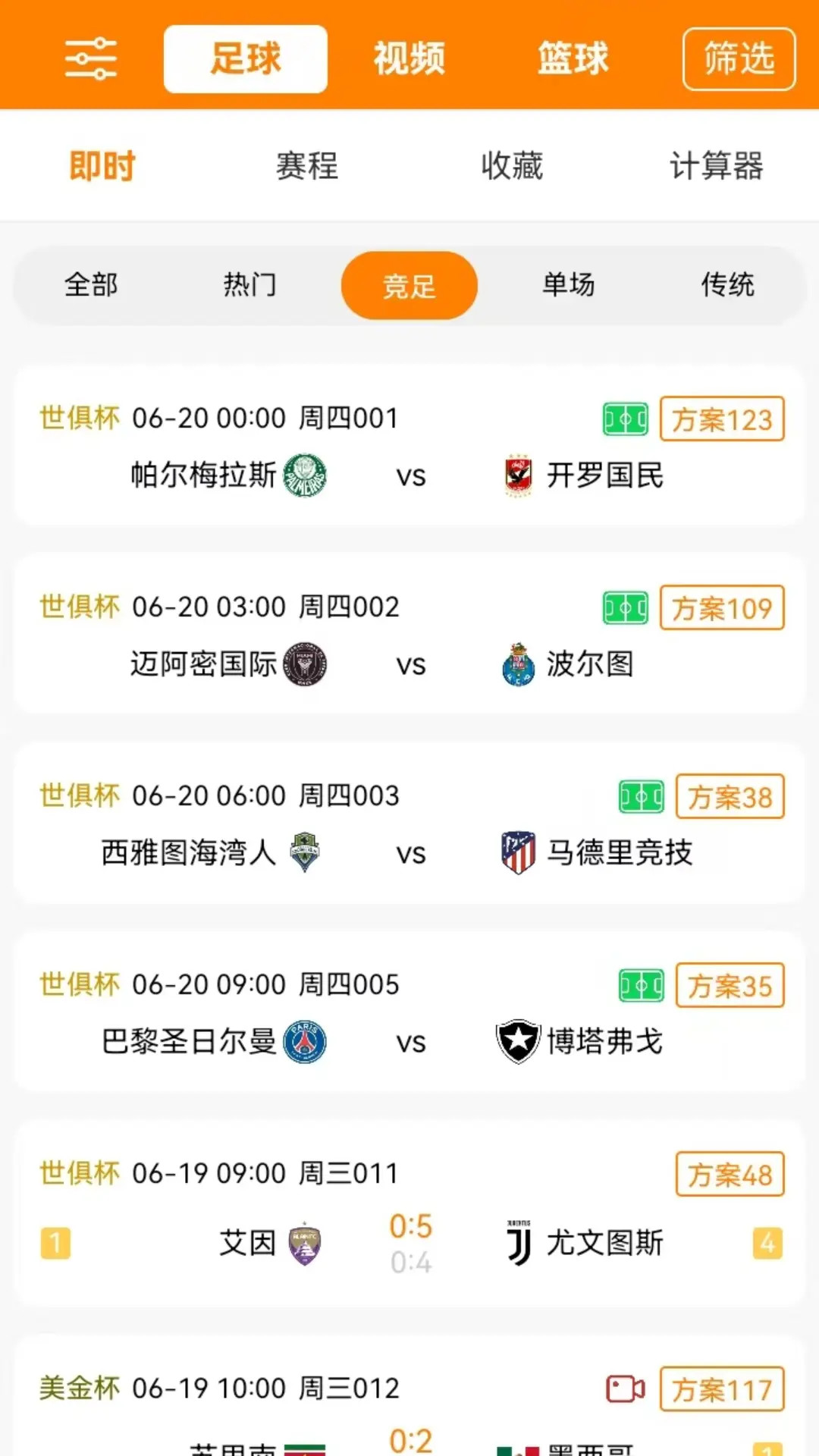Click the Al Ahly eagle logo

pyautogui.click(x=517, y=476)
